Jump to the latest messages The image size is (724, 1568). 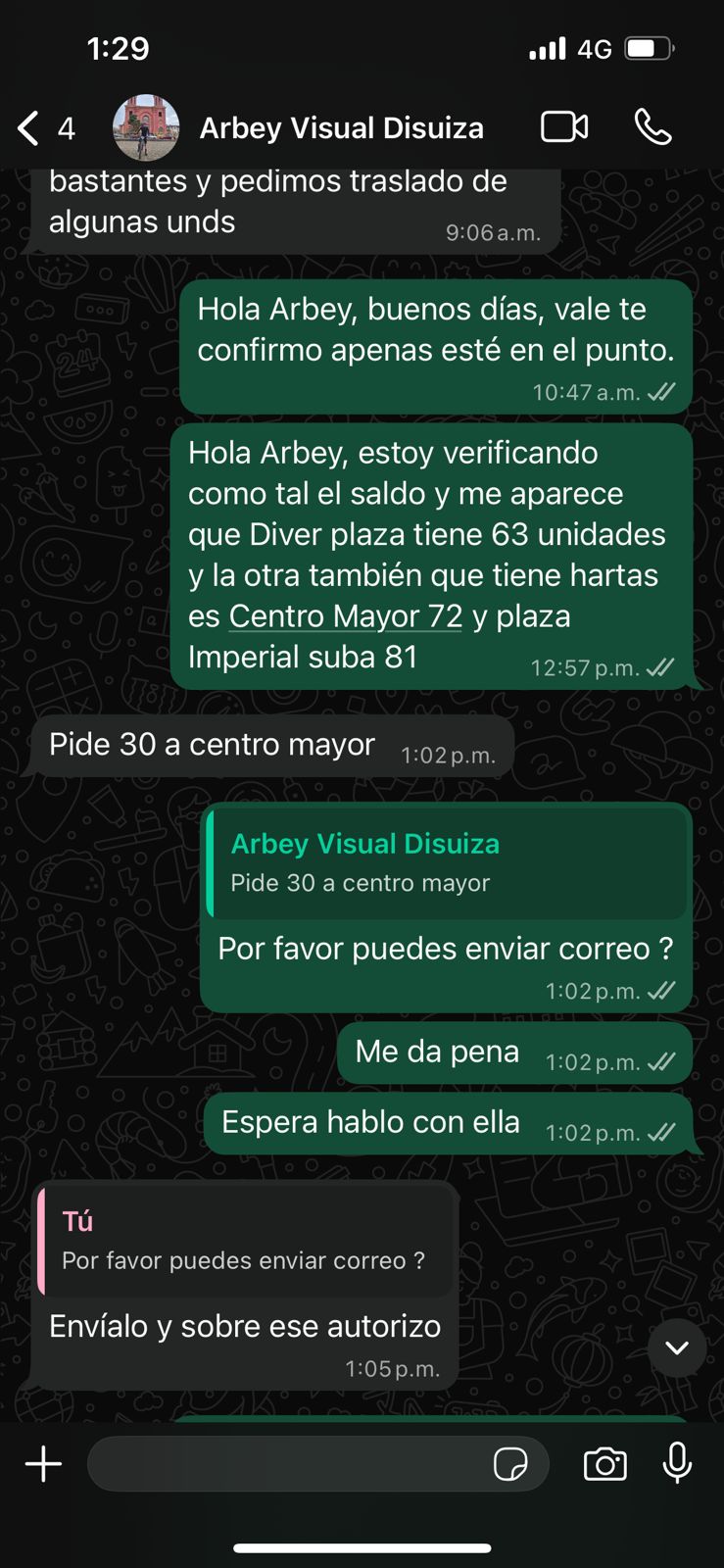point(676,1348)
